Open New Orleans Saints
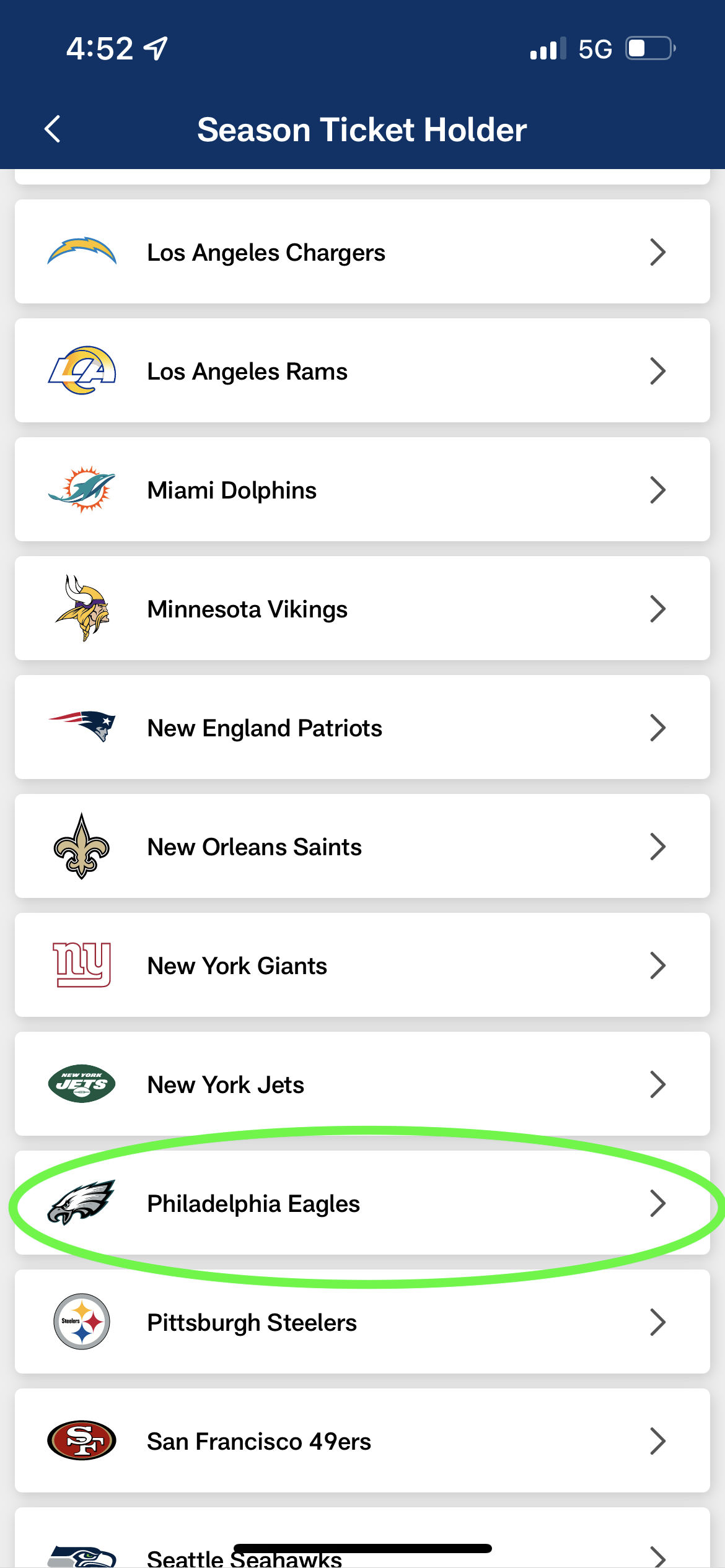 (x=362, y=847)
